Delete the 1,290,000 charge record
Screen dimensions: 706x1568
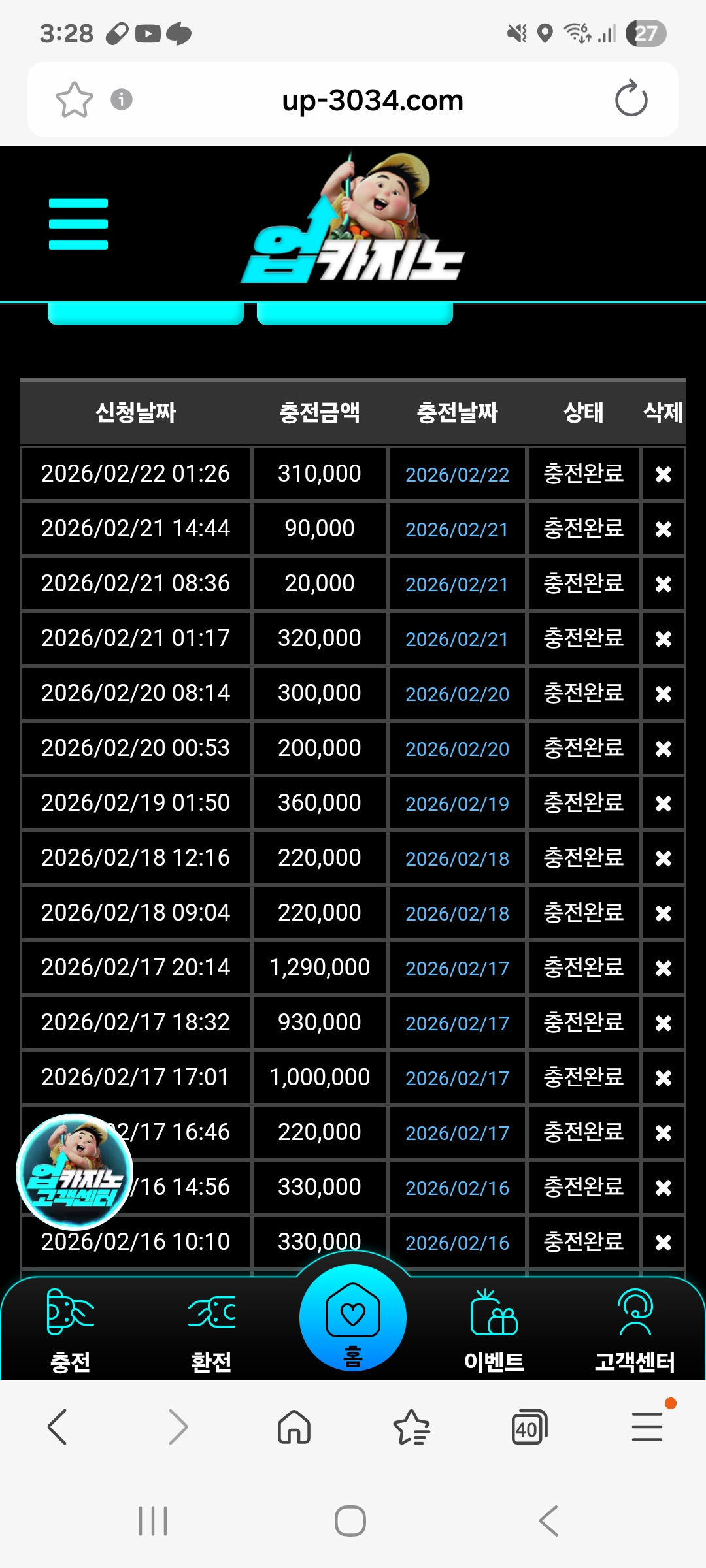click(663, 968)
